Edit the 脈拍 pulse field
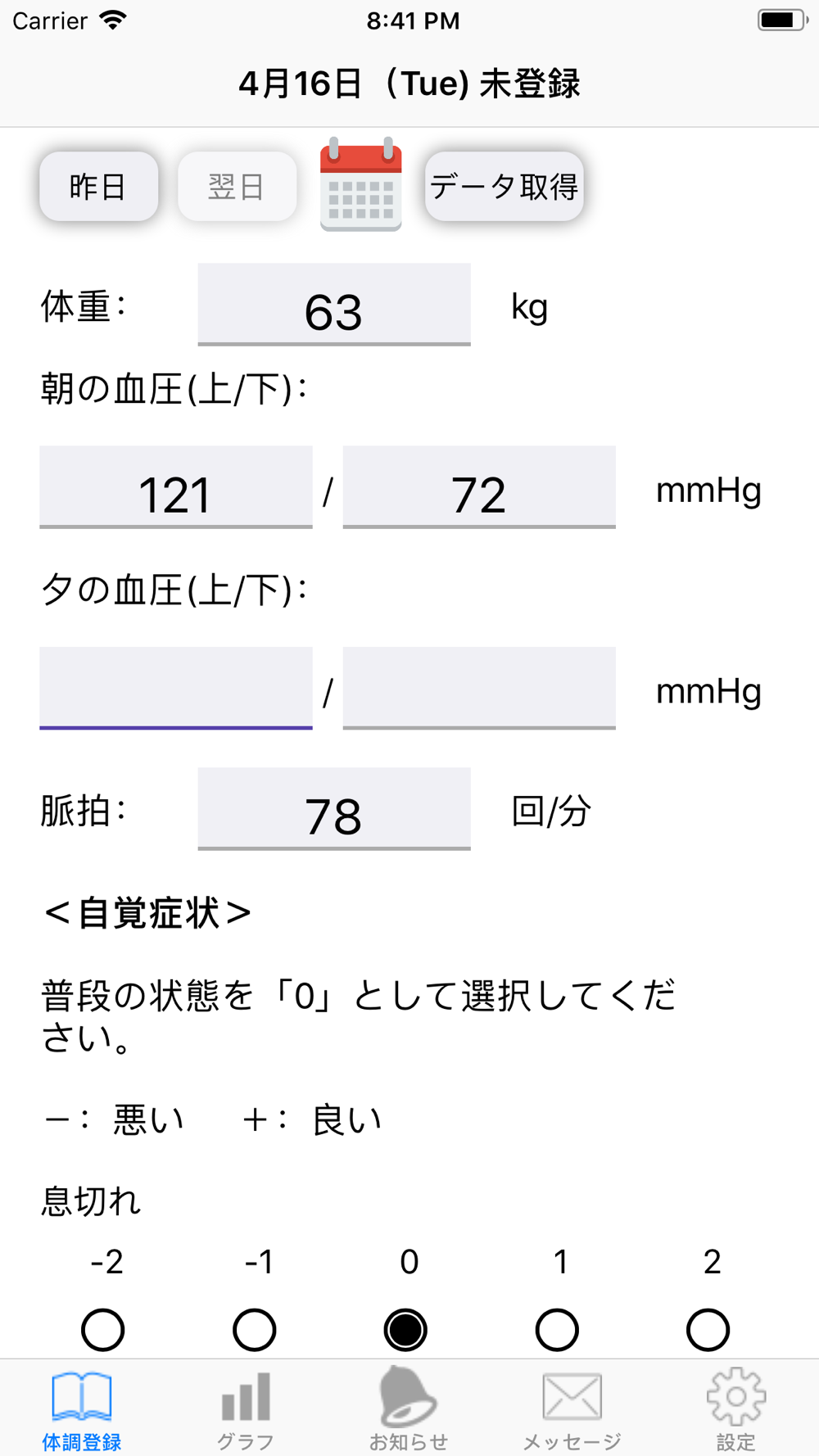Viewport: 819px width, 1456px height. click(334, 809)
